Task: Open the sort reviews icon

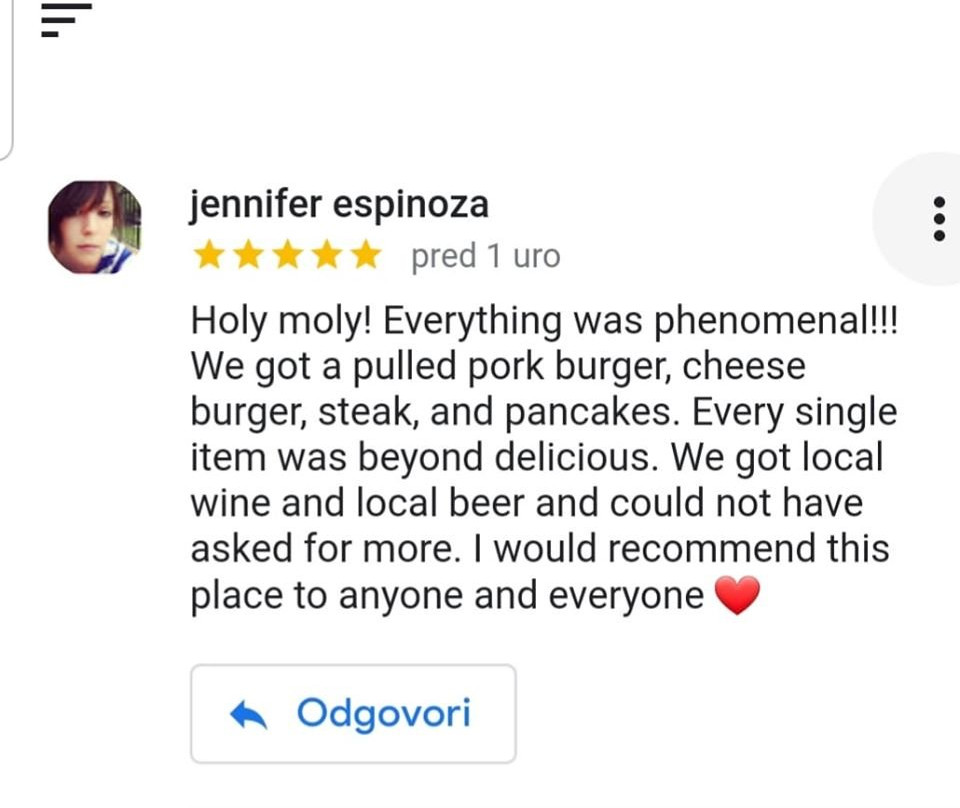Action: 66,20
